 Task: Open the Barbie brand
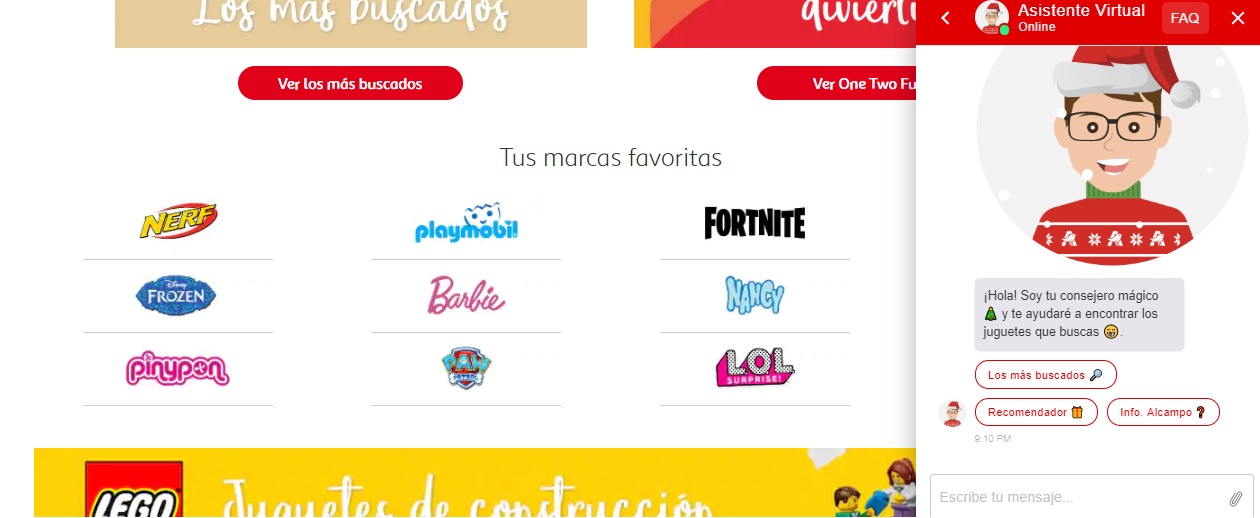466,296
